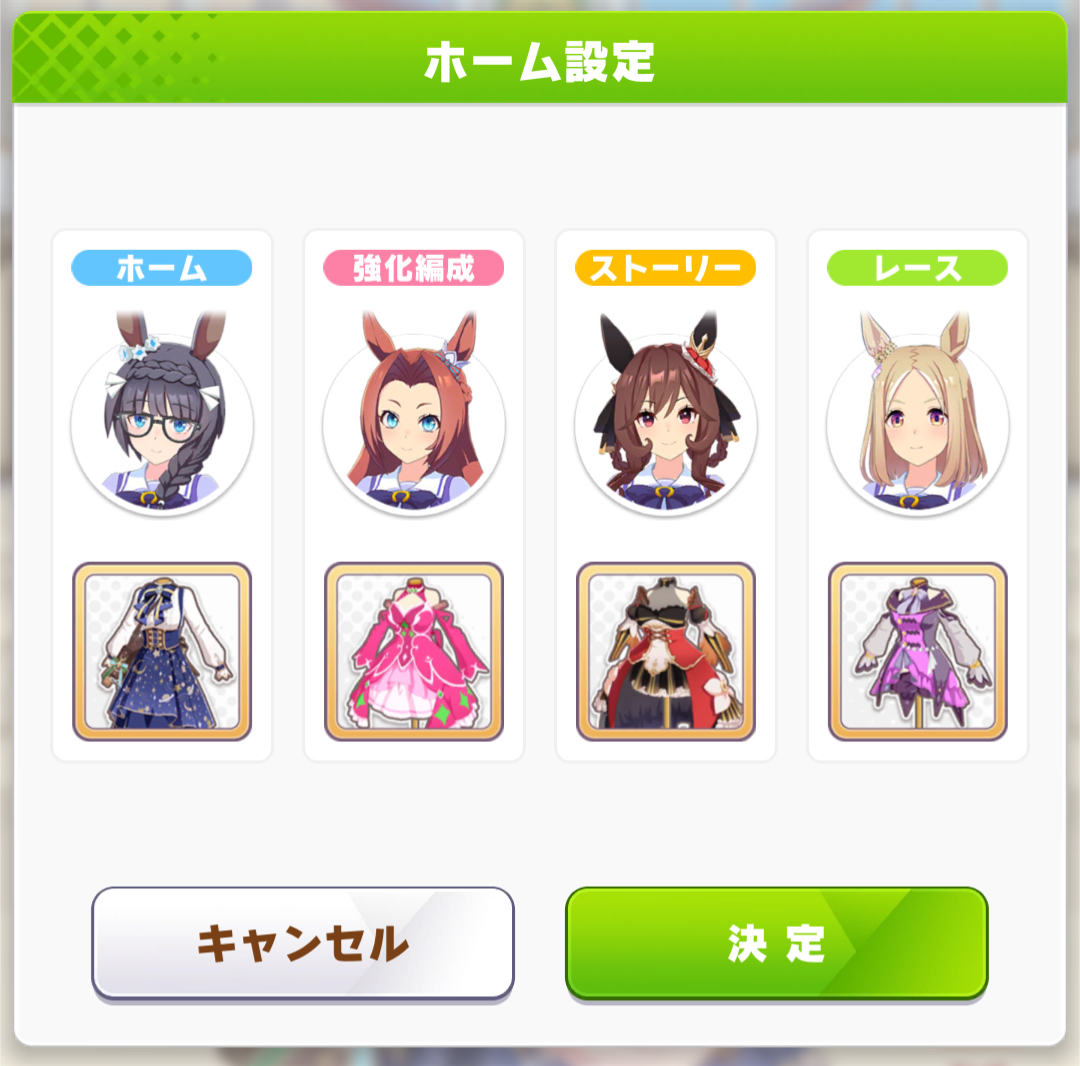
Task: Change the ストーリー character portrait
Action: 666,422
